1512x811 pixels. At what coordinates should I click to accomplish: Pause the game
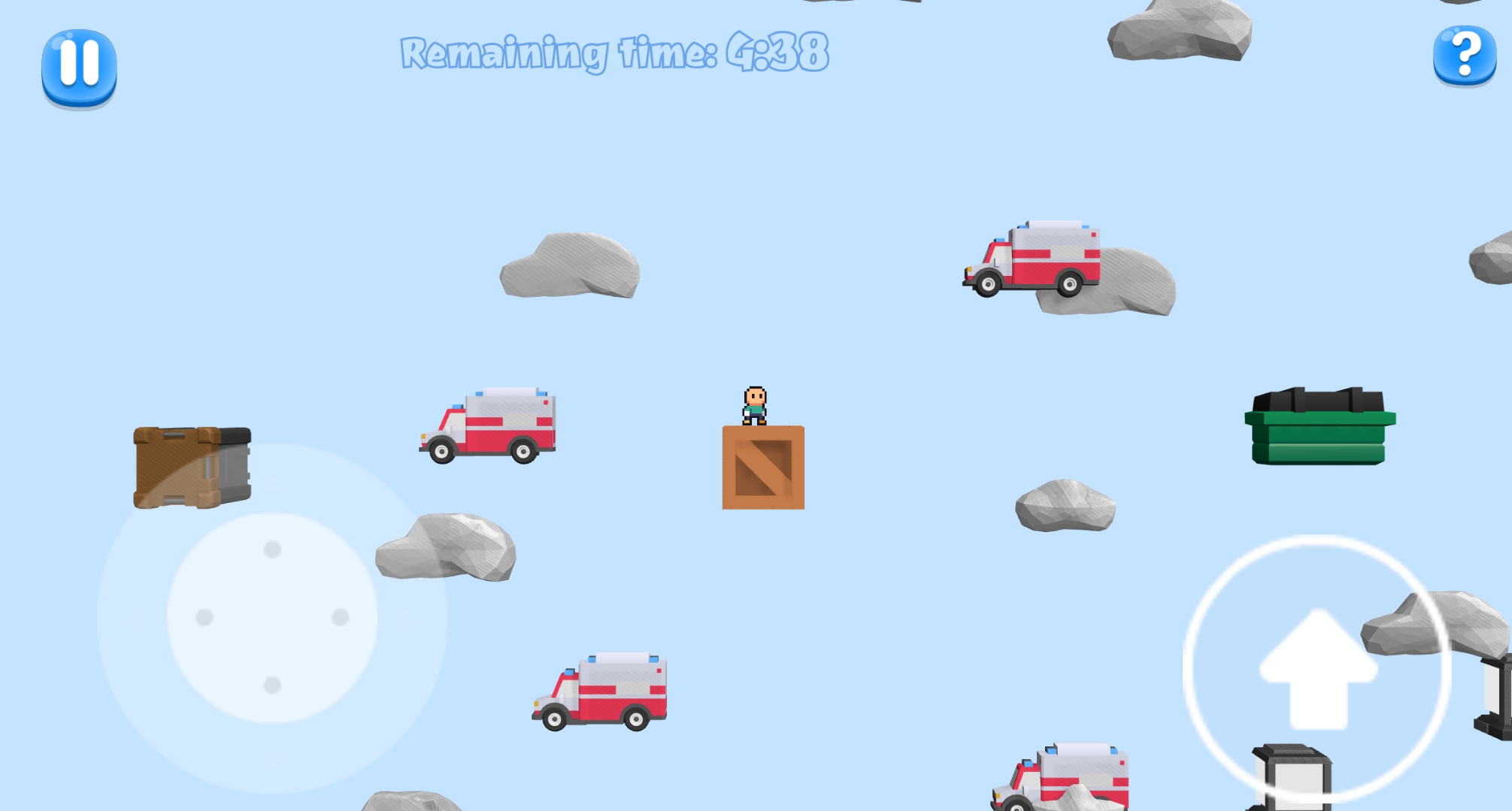79,65
